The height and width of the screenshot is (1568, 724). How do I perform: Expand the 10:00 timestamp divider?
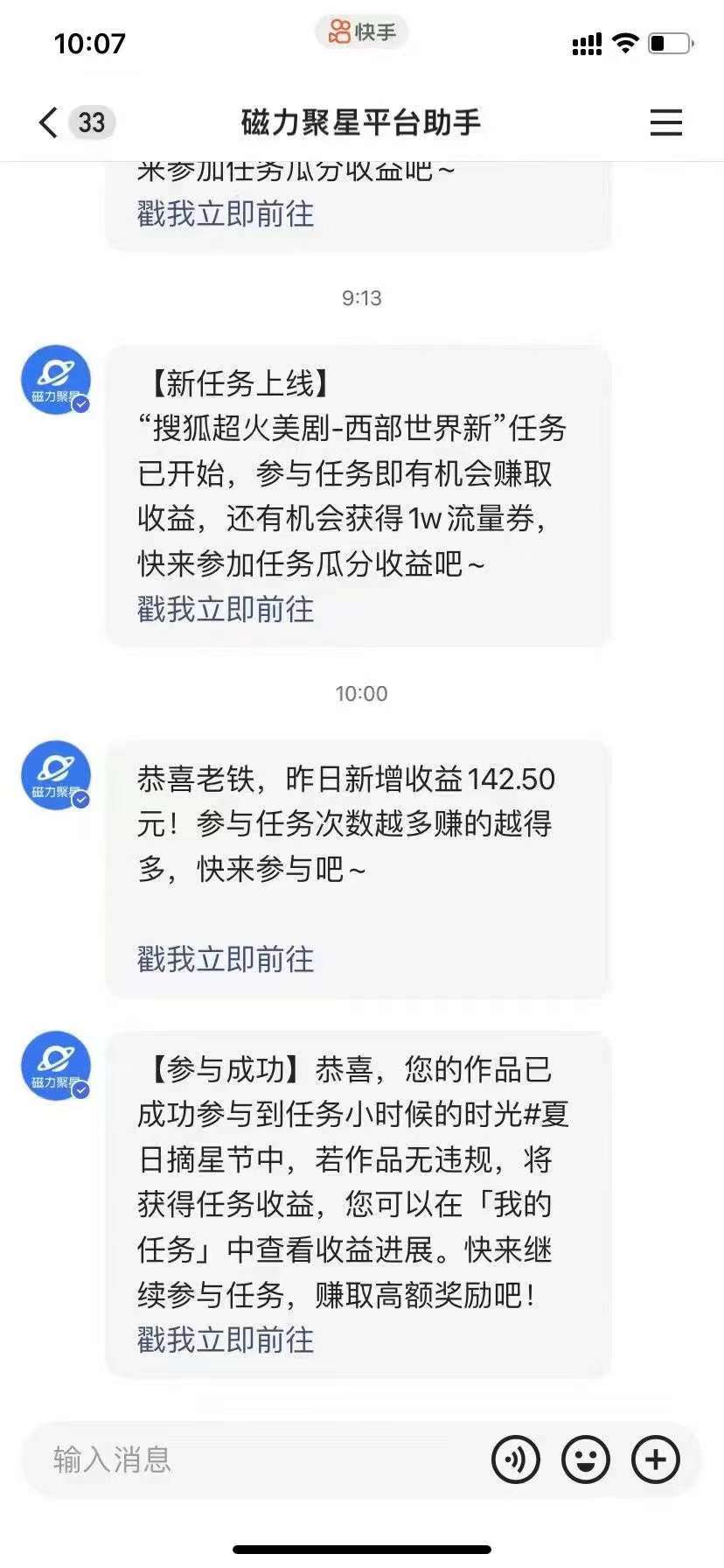point(361,693)
